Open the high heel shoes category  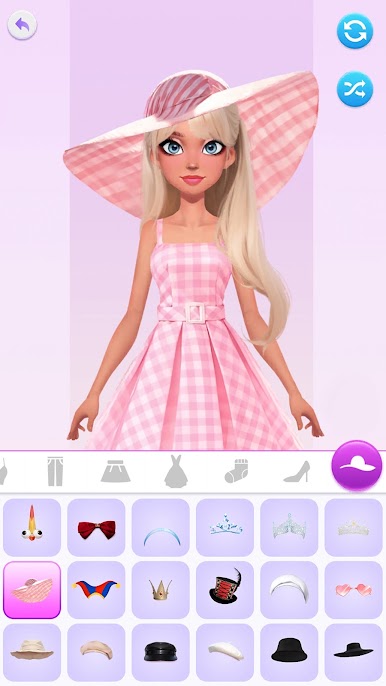297,472
